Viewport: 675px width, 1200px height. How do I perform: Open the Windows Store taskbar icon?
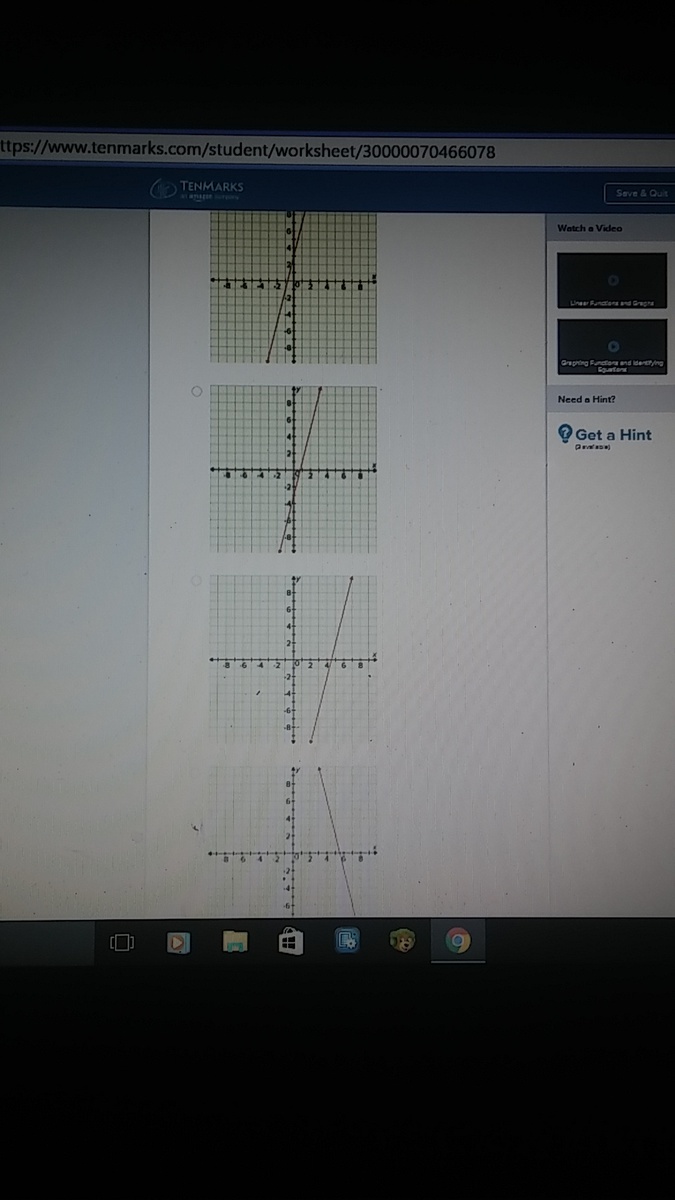pyautogui.click(x=291, y=942)
